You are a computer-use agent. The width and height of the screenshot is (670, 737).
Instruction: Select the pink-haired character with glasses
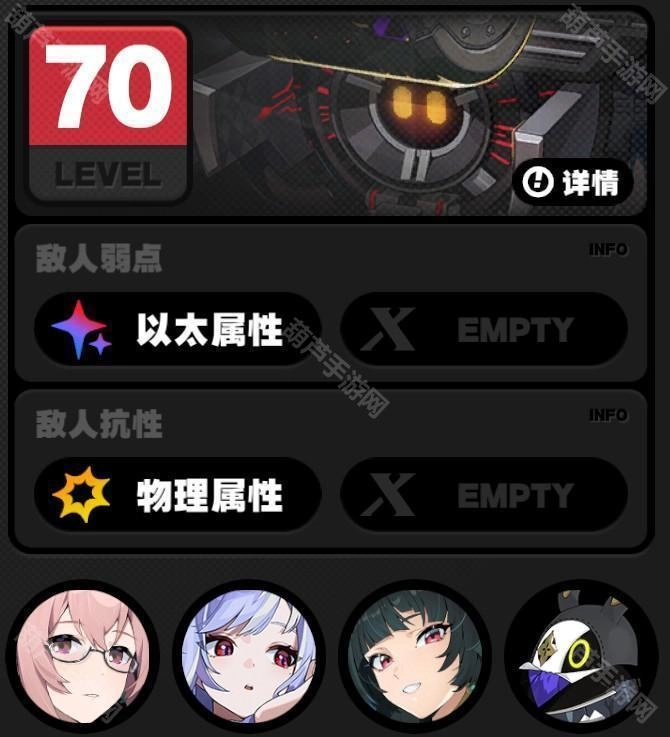pos(82,657)
